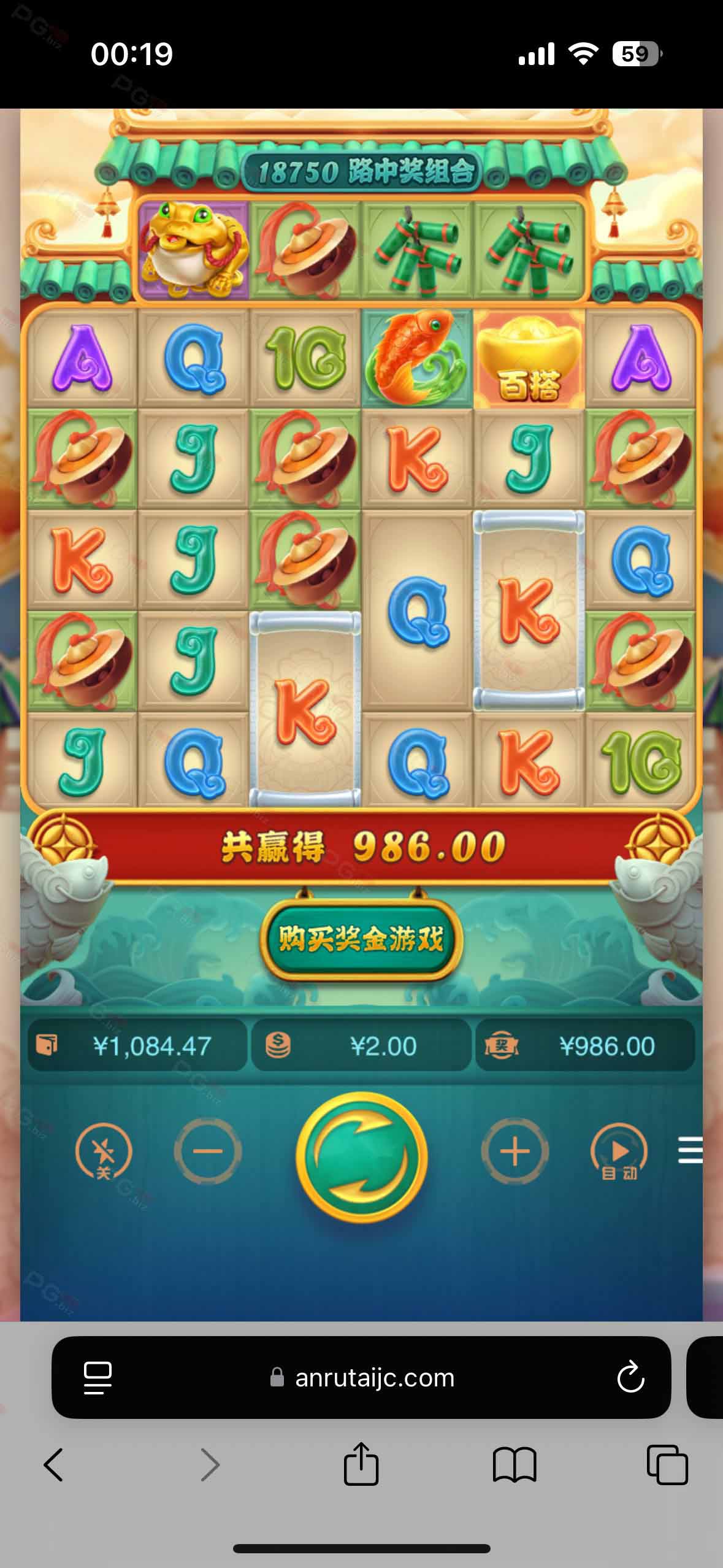This screenshot has height=1568, width=723.
Task: Start auto spin with the 自动 button
Action: [x=619, y=1151]
